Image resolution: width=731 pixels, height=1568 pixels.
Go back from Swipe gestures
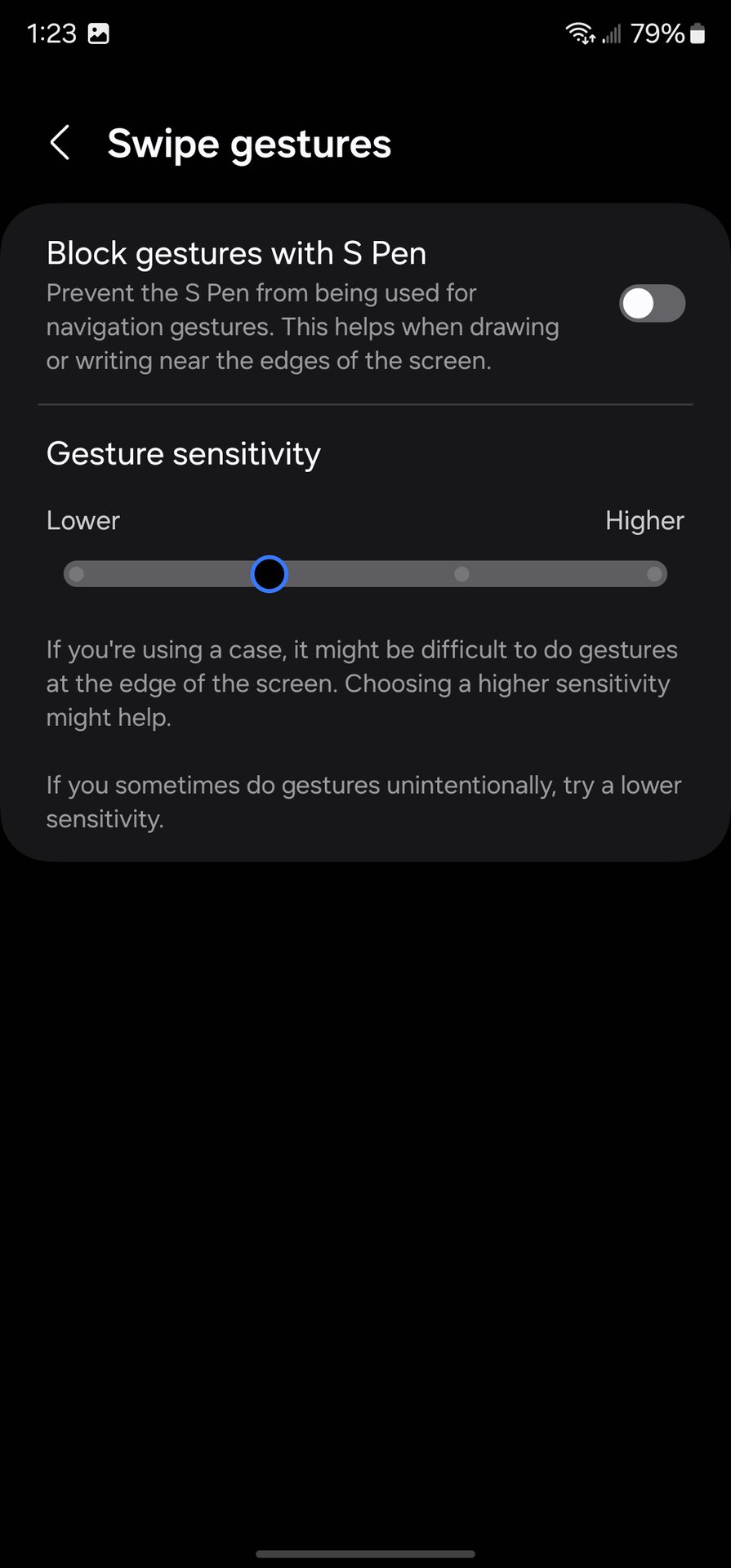pos(60,144)
